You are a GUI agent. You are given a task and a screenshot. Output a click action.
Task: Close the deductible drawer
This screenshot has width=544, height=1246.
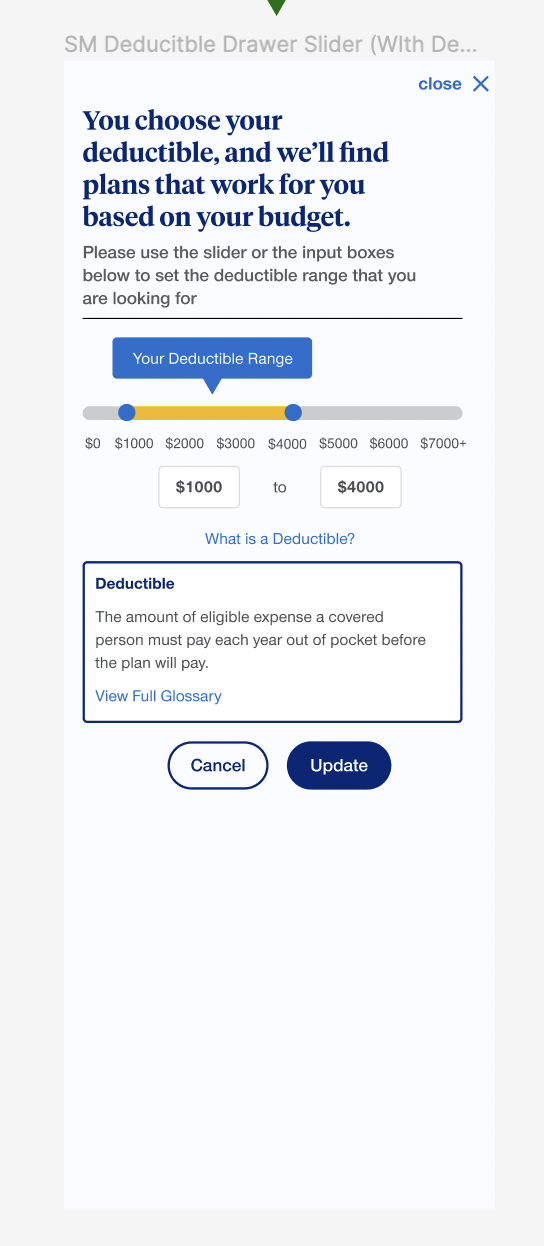click(x=454, y=84)
